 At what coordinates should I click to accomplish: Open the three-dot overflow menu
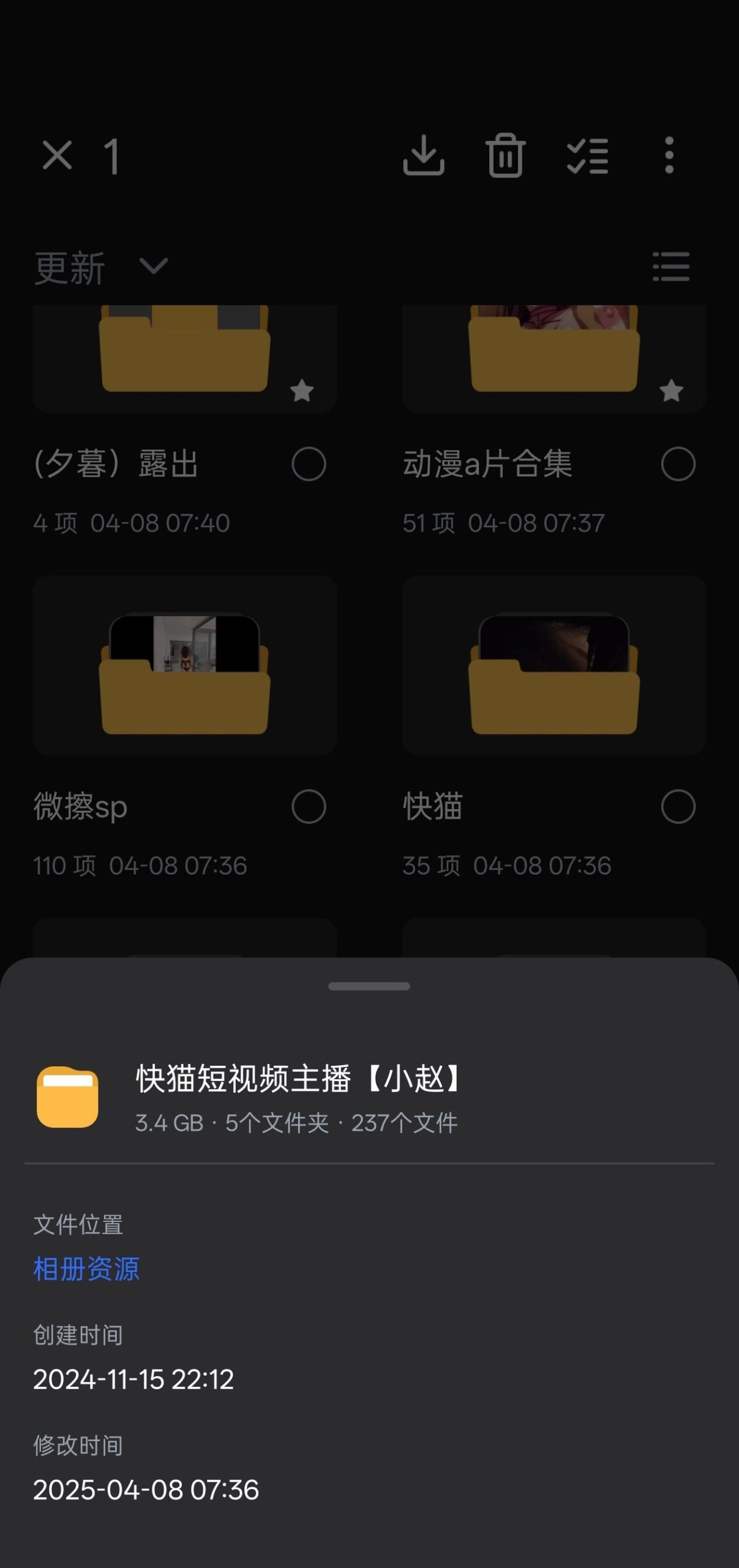pos(669,156)
